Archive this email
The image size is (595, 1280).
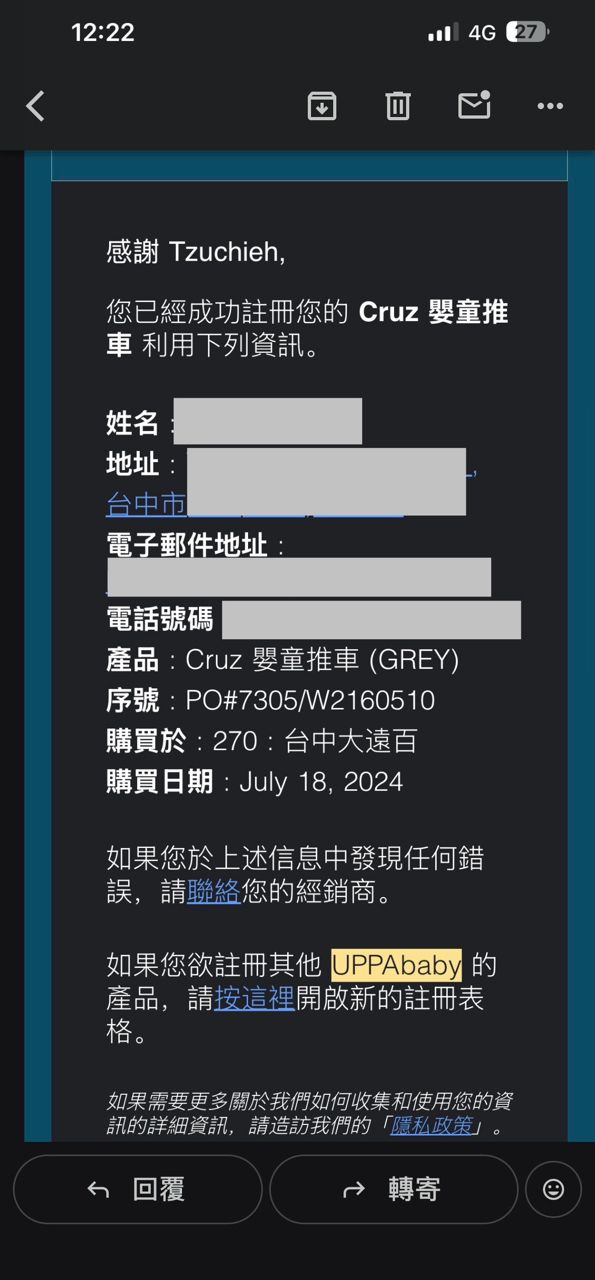[x=321, y=106]
